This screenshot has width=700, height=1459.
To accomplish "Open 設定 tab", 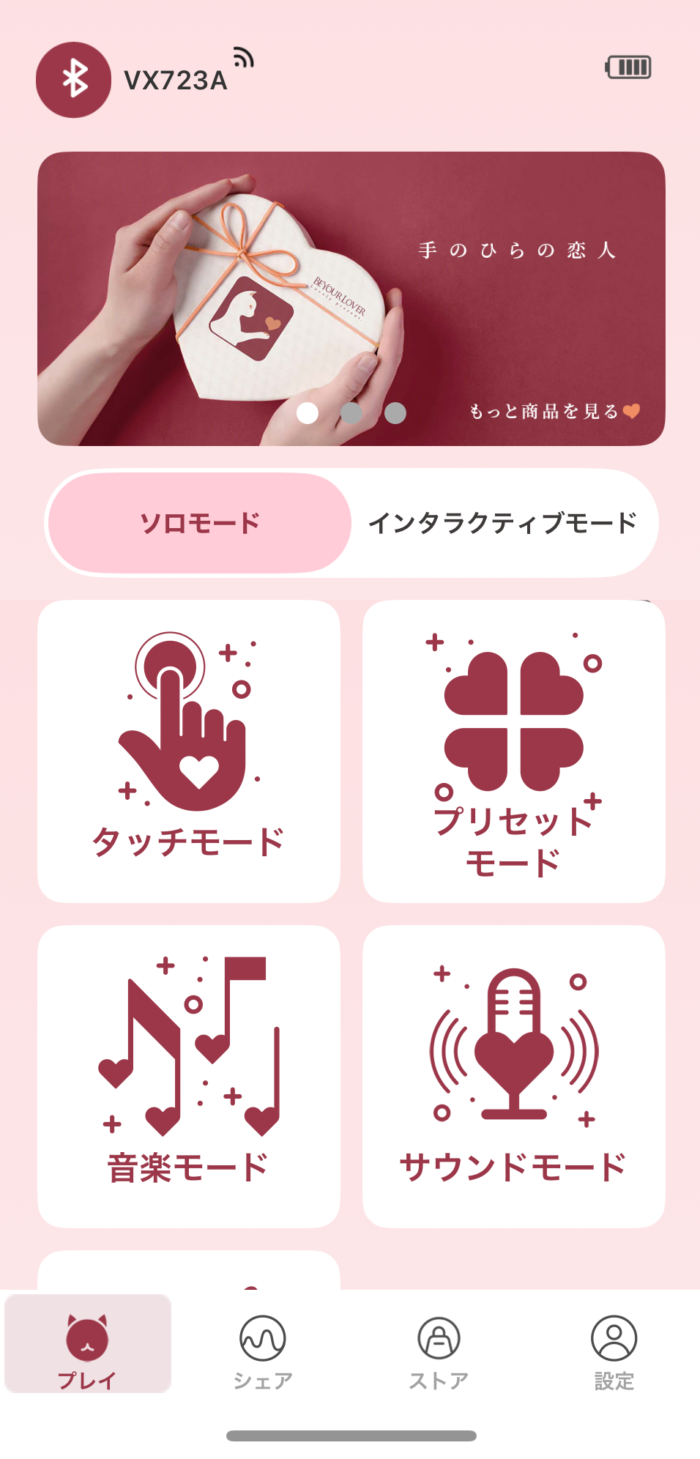I will tap(614, 1352).
